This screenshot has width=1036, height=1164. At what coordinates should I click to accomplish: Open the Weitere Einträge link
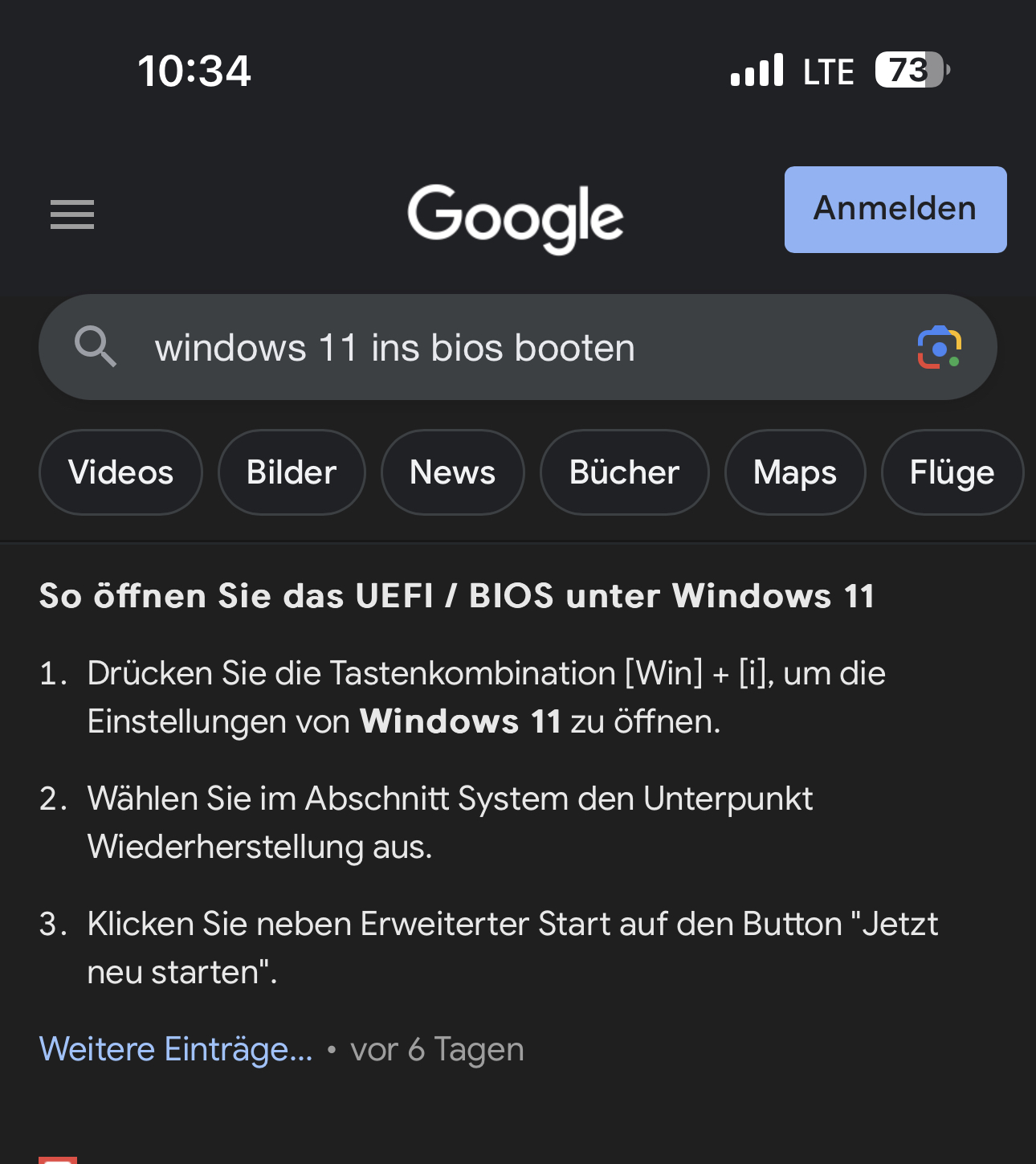176,1049
